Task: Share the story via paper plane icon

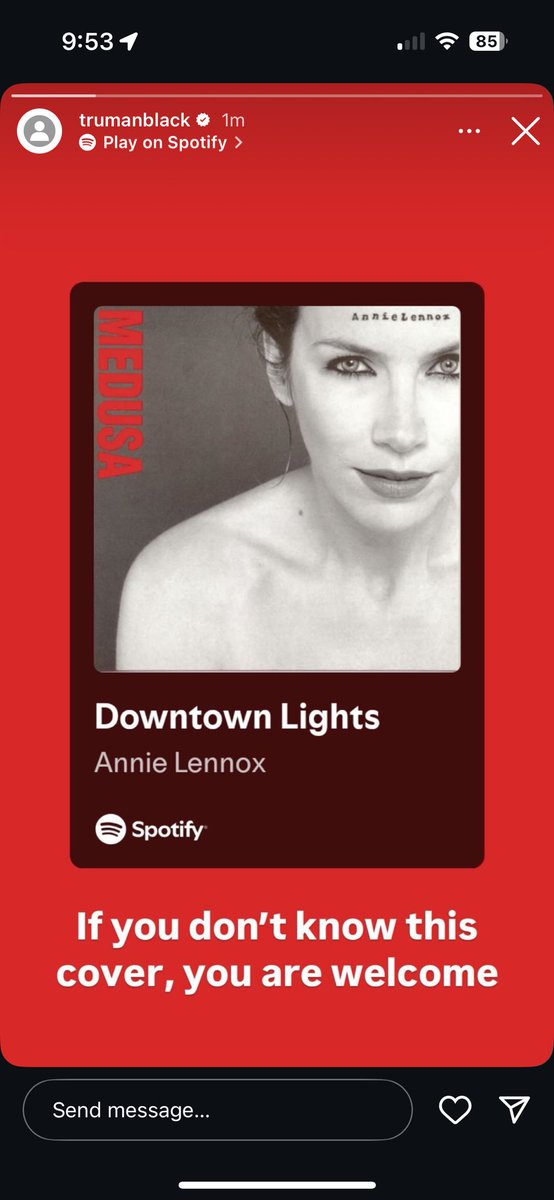Action: pyautogui.click(x=514, y=1108)
